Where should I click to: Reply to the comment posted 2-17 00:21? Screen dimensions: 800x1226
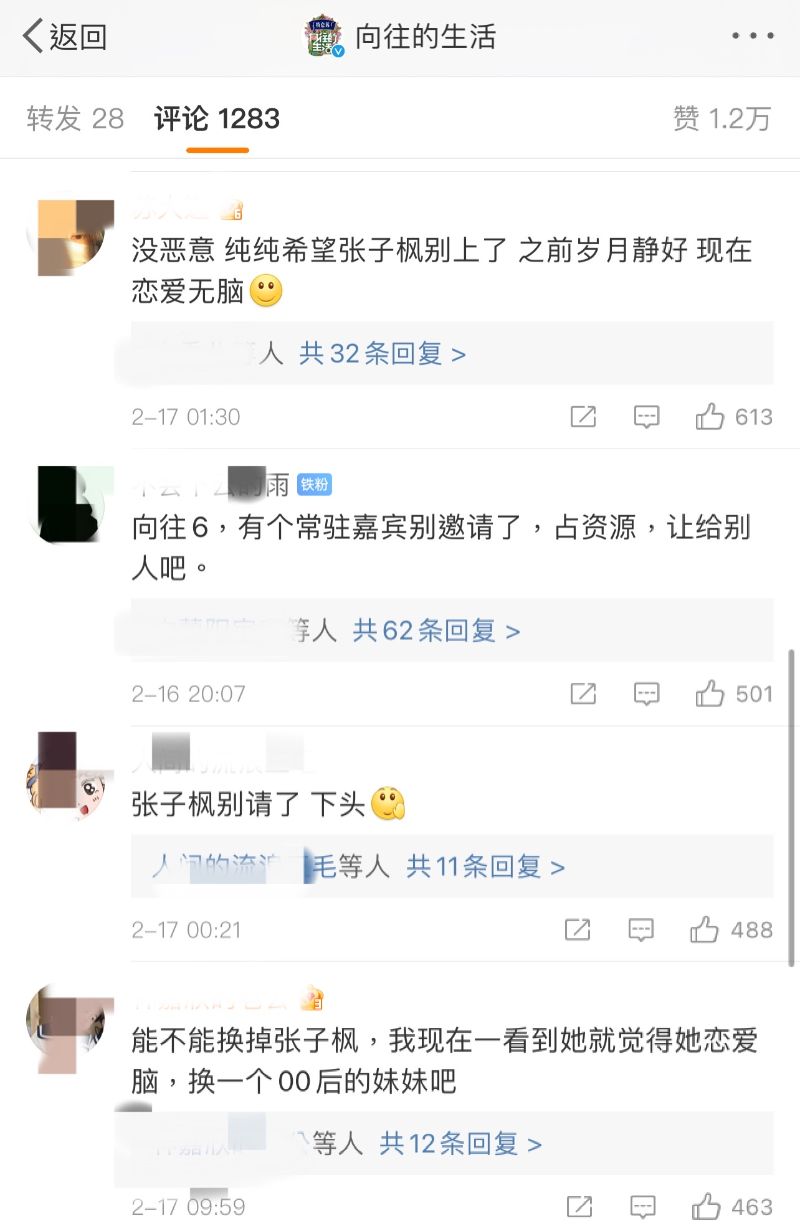click(x=641, y=931)
